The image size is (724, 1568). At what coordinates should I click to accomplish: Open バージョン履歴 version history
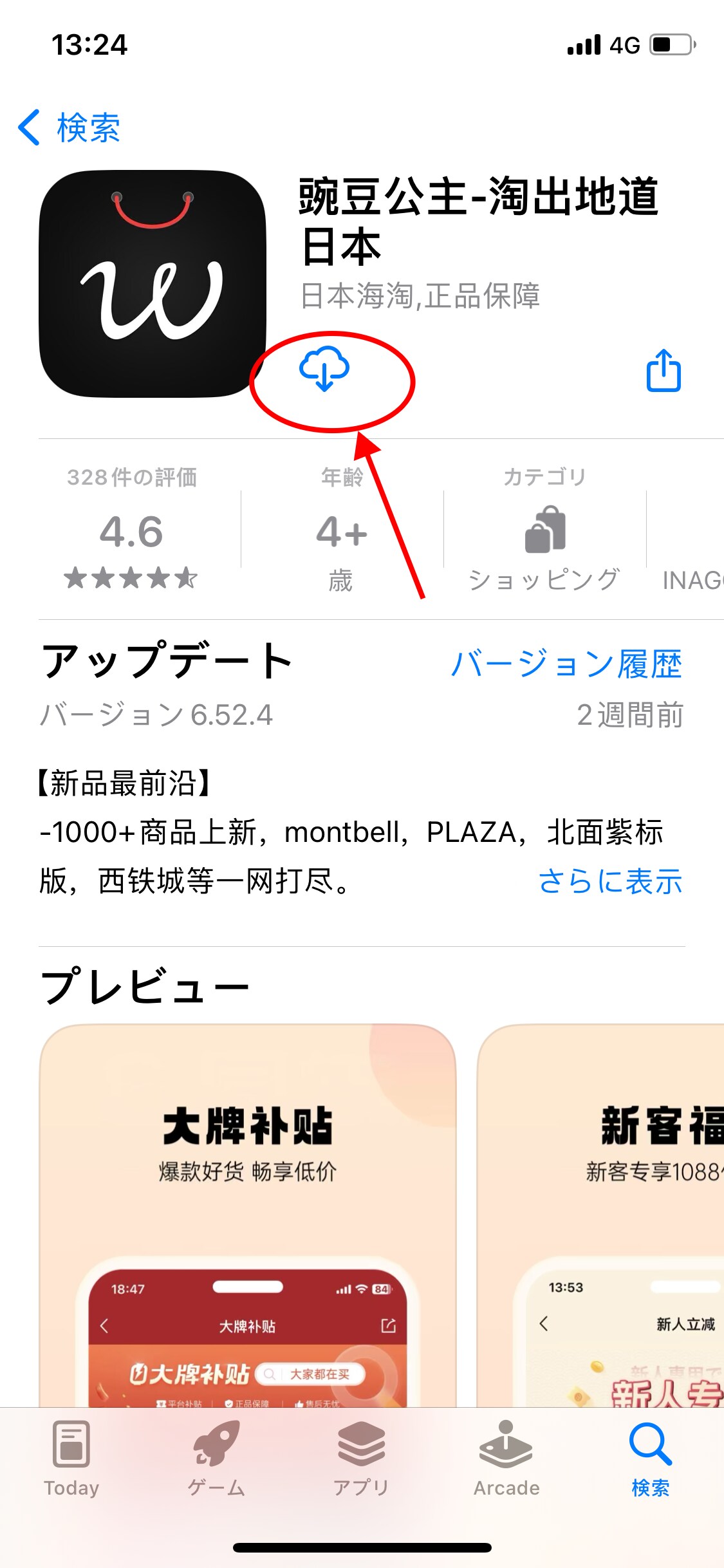pyautogui.click(x=566, y=664)
